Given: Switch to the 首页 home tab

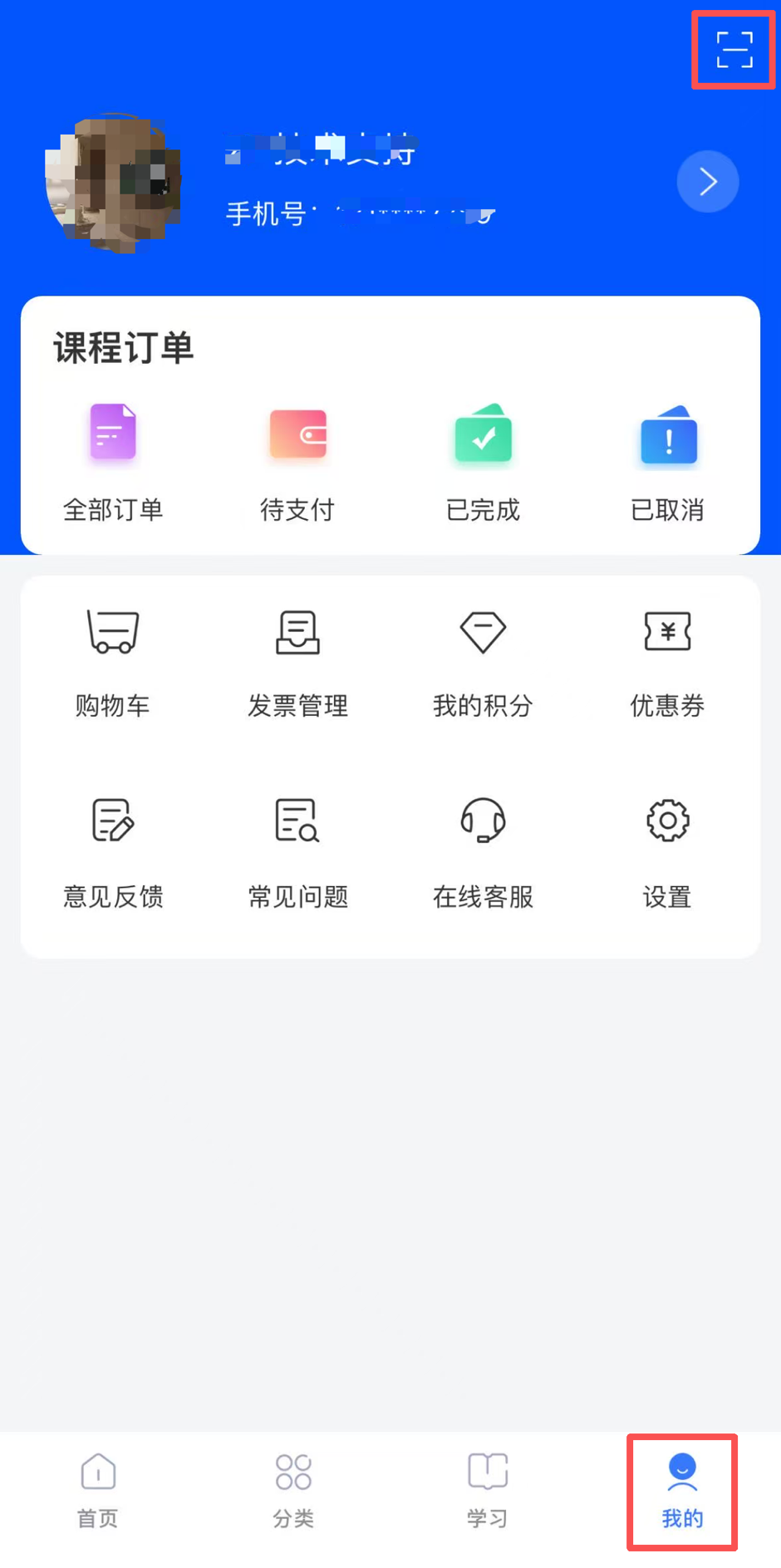Looking at the screenshot, I should [x=98, y=1491].
